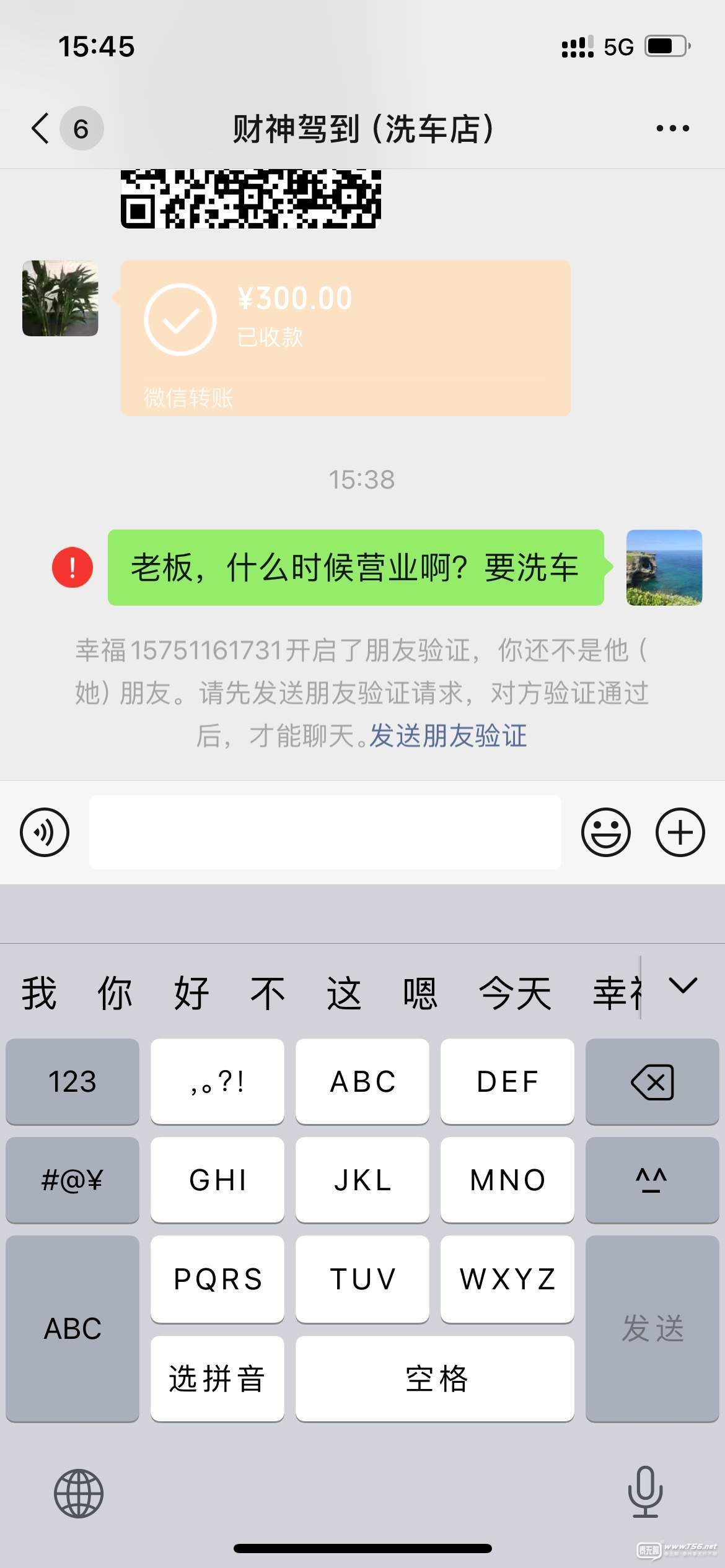The height and width of the screenshot is (1568, 725).
Task: Focus the message text field
Action: pos(325,832)
